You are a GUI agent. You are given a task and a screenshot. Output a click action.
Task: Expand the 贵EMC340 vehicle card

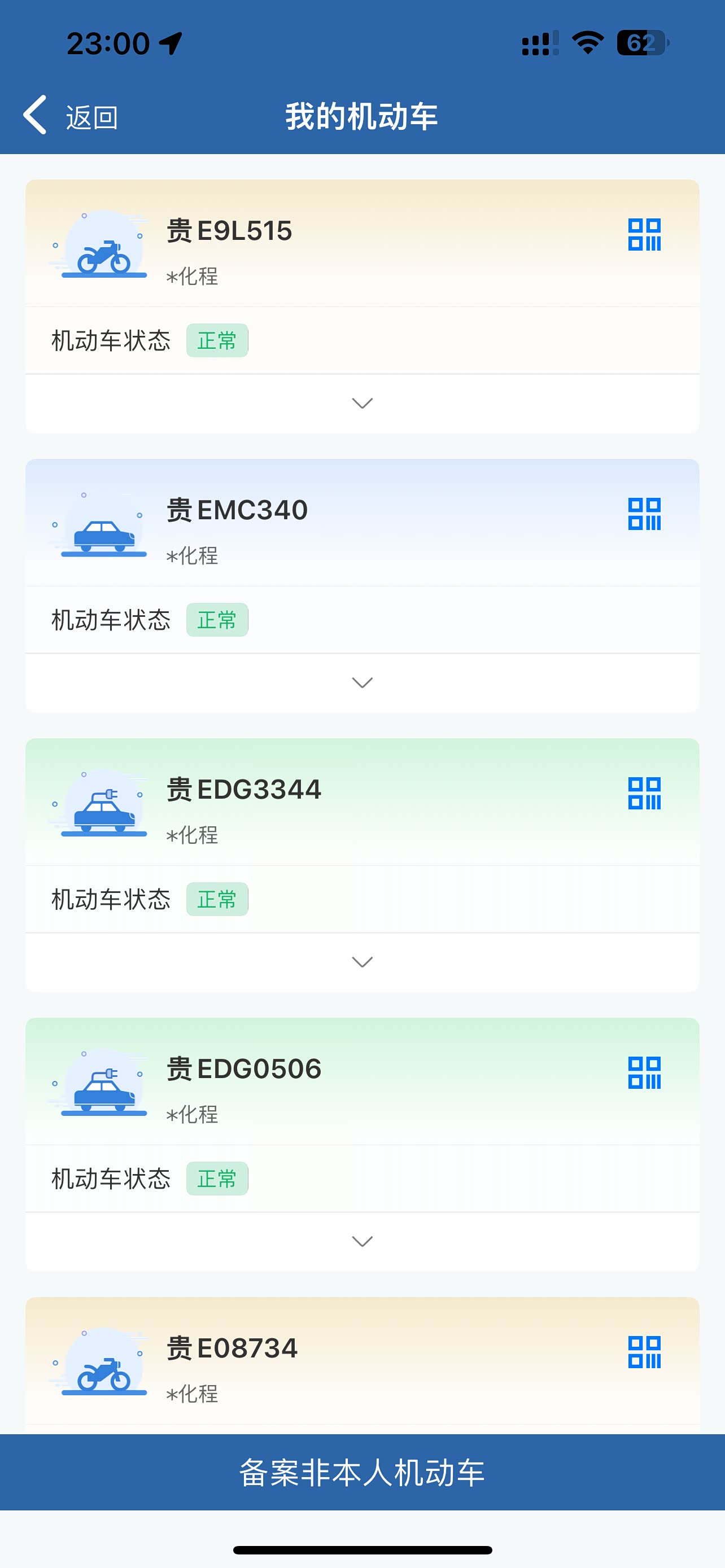[362, 682]
